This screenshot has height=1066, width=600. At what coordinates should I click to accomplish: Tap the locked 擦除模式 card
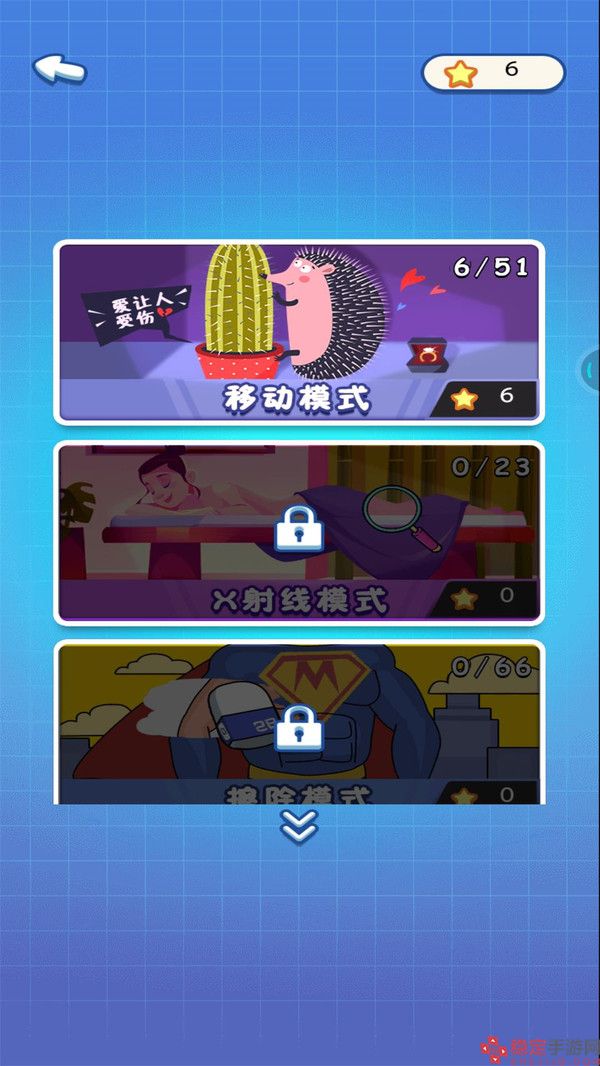pyautogui.click(x=298, y=725)
